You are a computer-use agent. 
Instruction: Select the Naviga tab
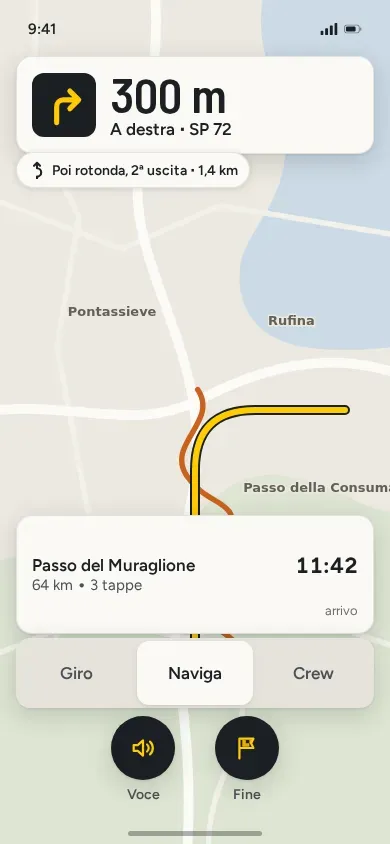pyautogui.click(x=195, y=673)
